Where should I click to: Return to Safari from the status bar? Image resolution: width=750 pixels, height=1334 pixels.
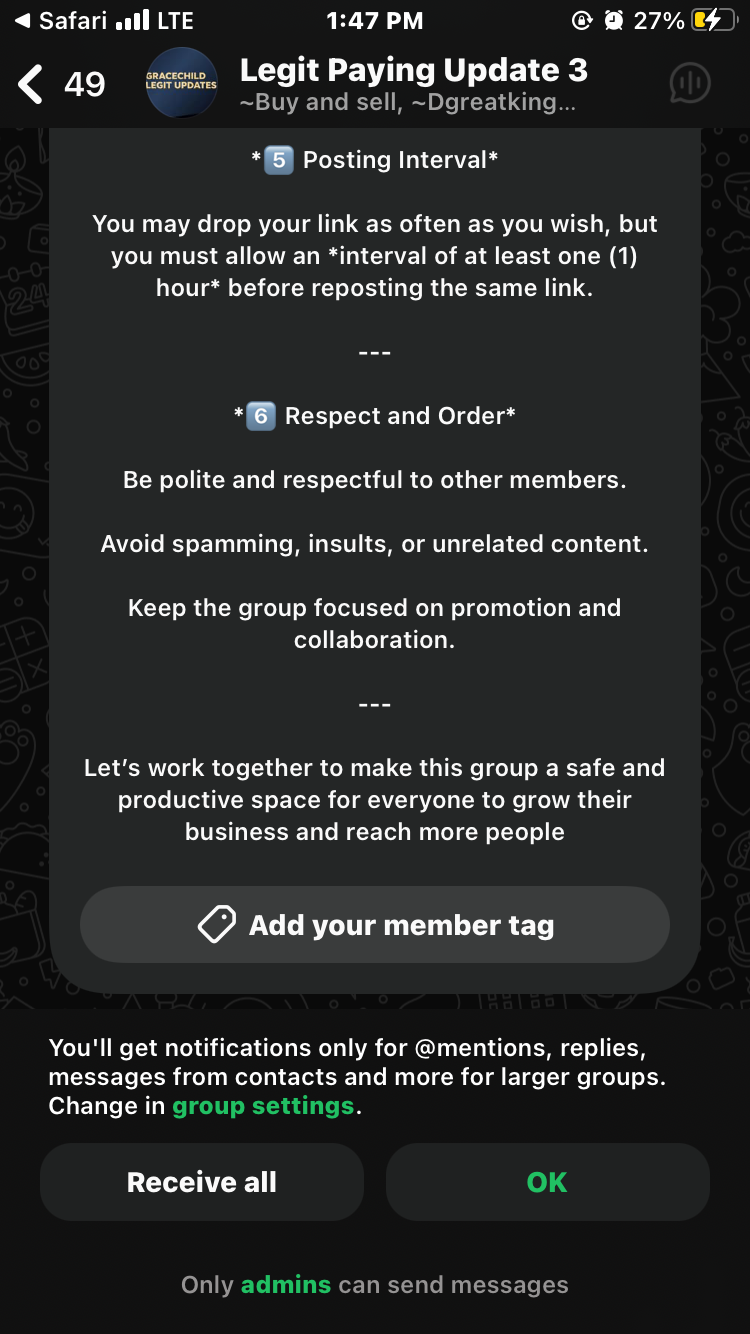click(x=60, y=20)
